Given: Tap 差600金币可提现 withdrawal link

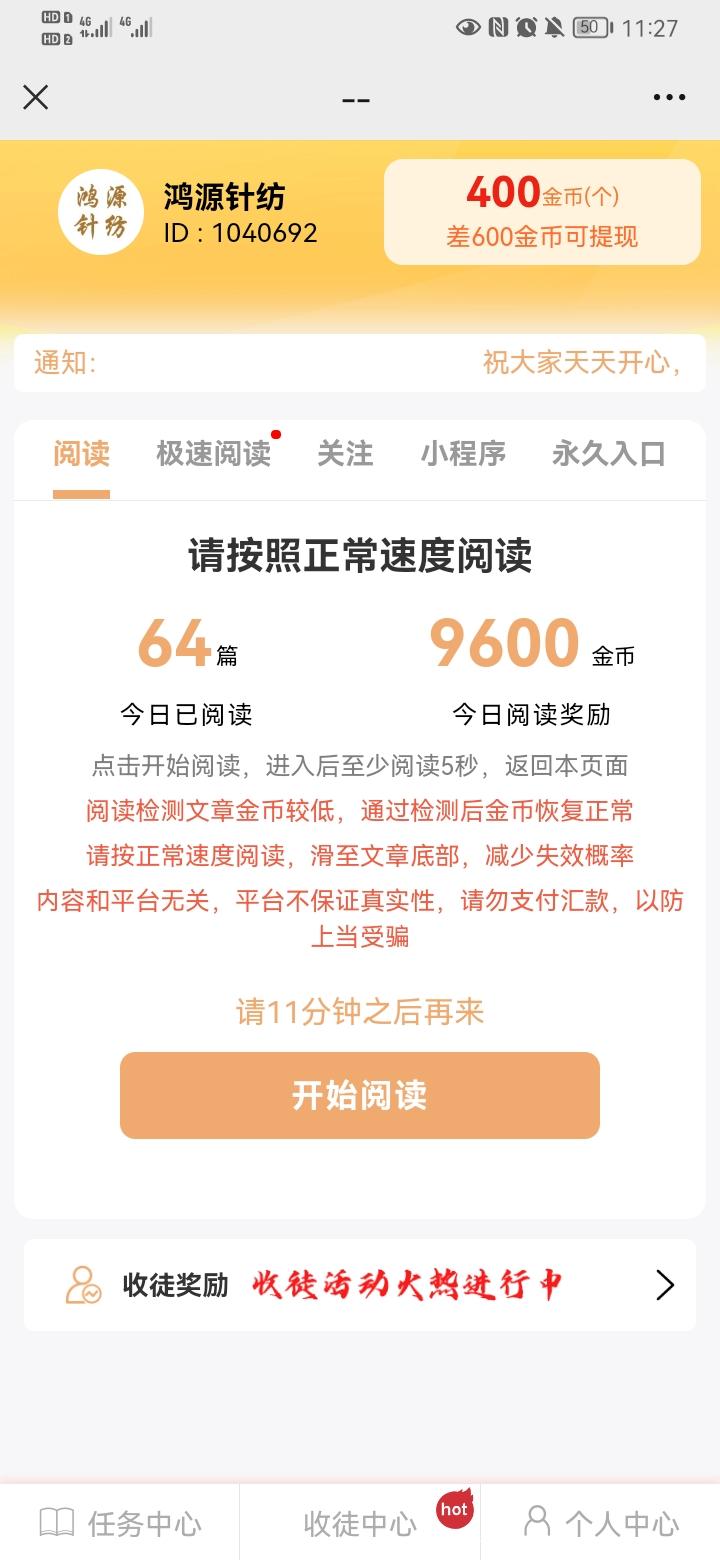Looking at the screenshot, I should pos(543,237).
